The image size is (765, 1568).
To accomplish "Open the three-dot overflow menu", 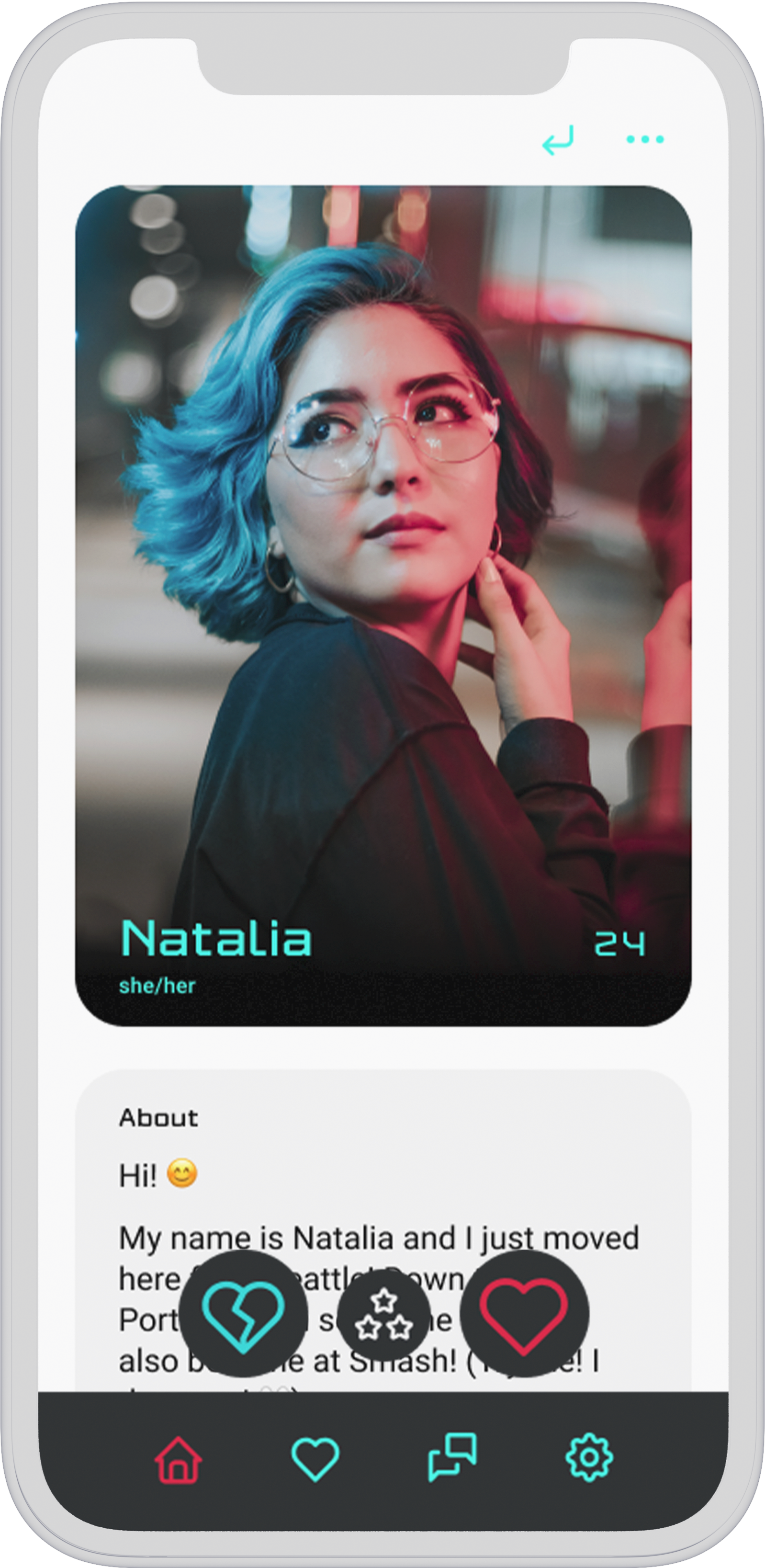I will [644, 139].
